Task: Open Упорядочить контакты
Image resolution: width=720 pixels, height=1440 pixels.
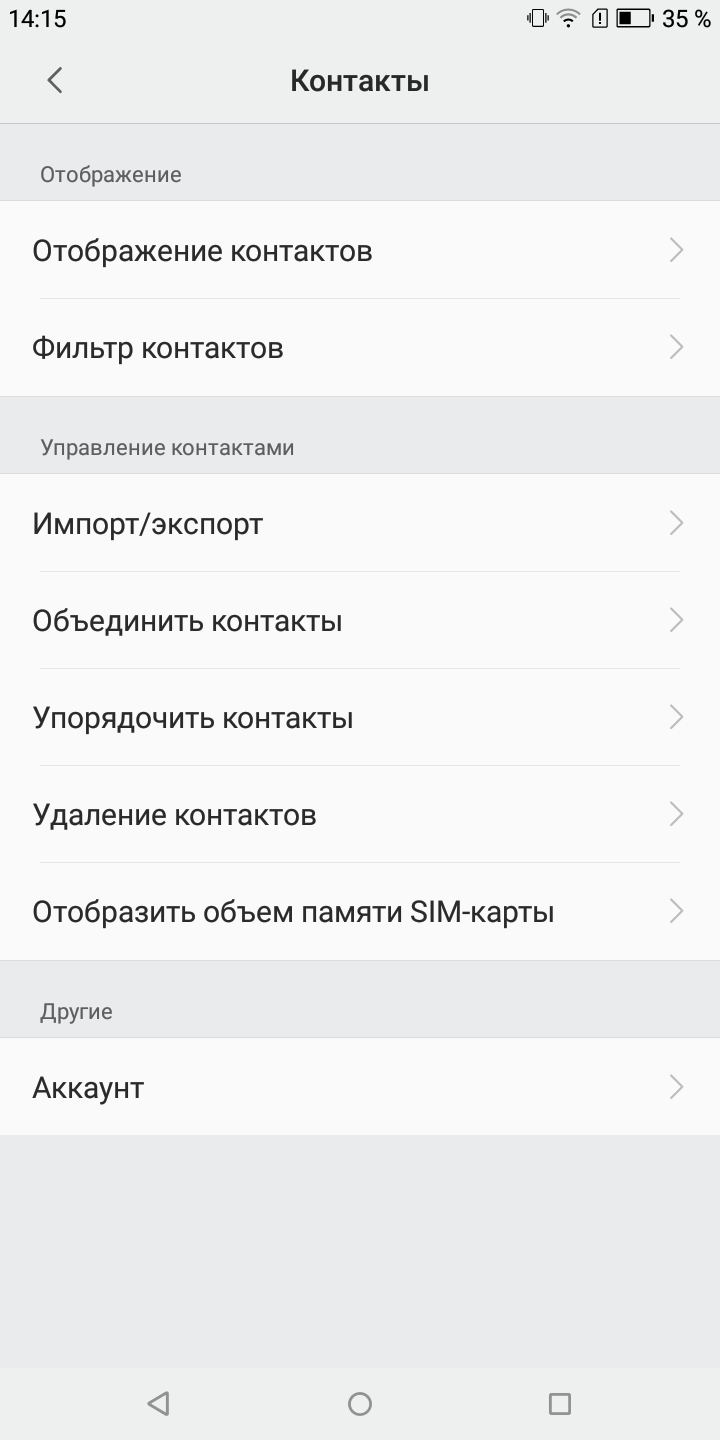Action: point(360,717)
